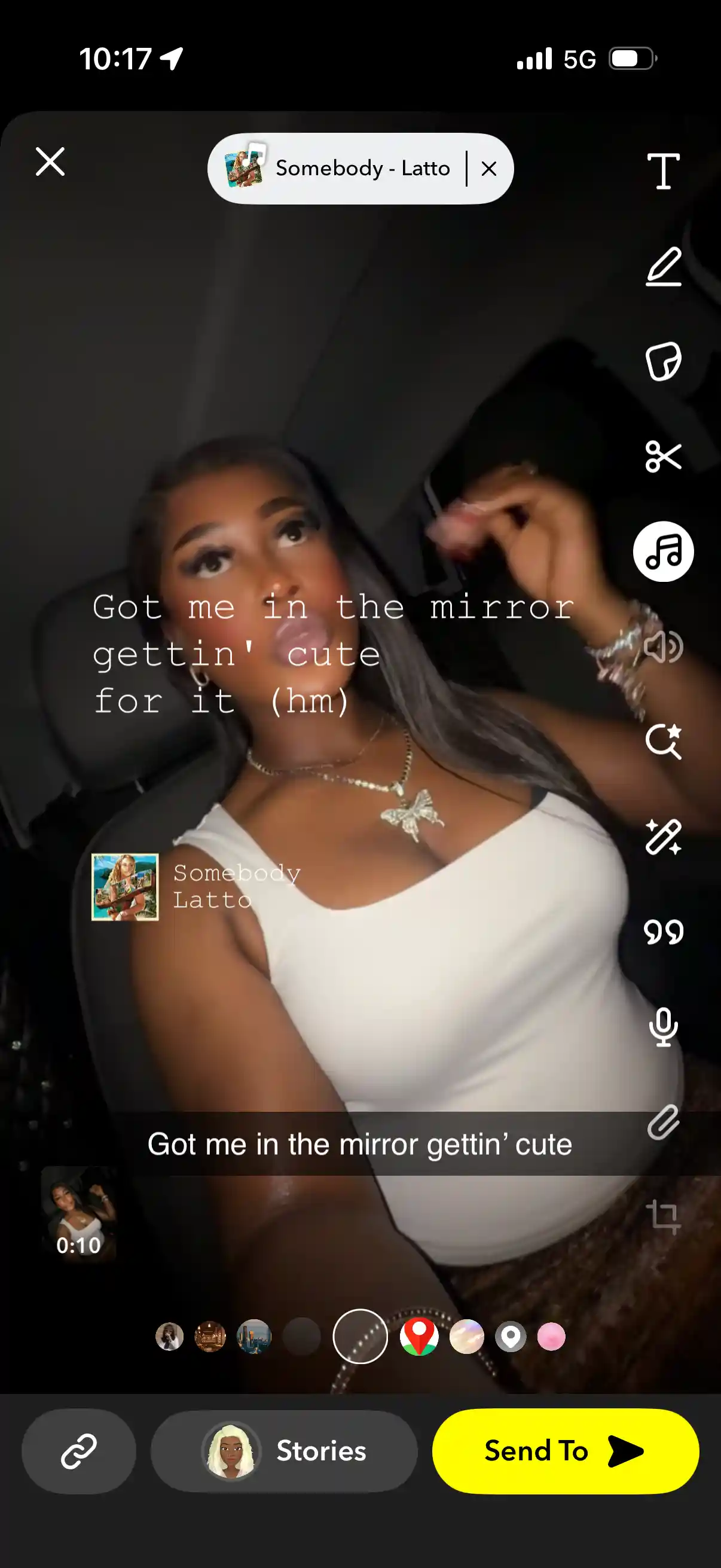721x1568 pixels.
Task: Open the 0:10 video clip thumbnail
Action: pyautogui.click(x=78, y=1215)
